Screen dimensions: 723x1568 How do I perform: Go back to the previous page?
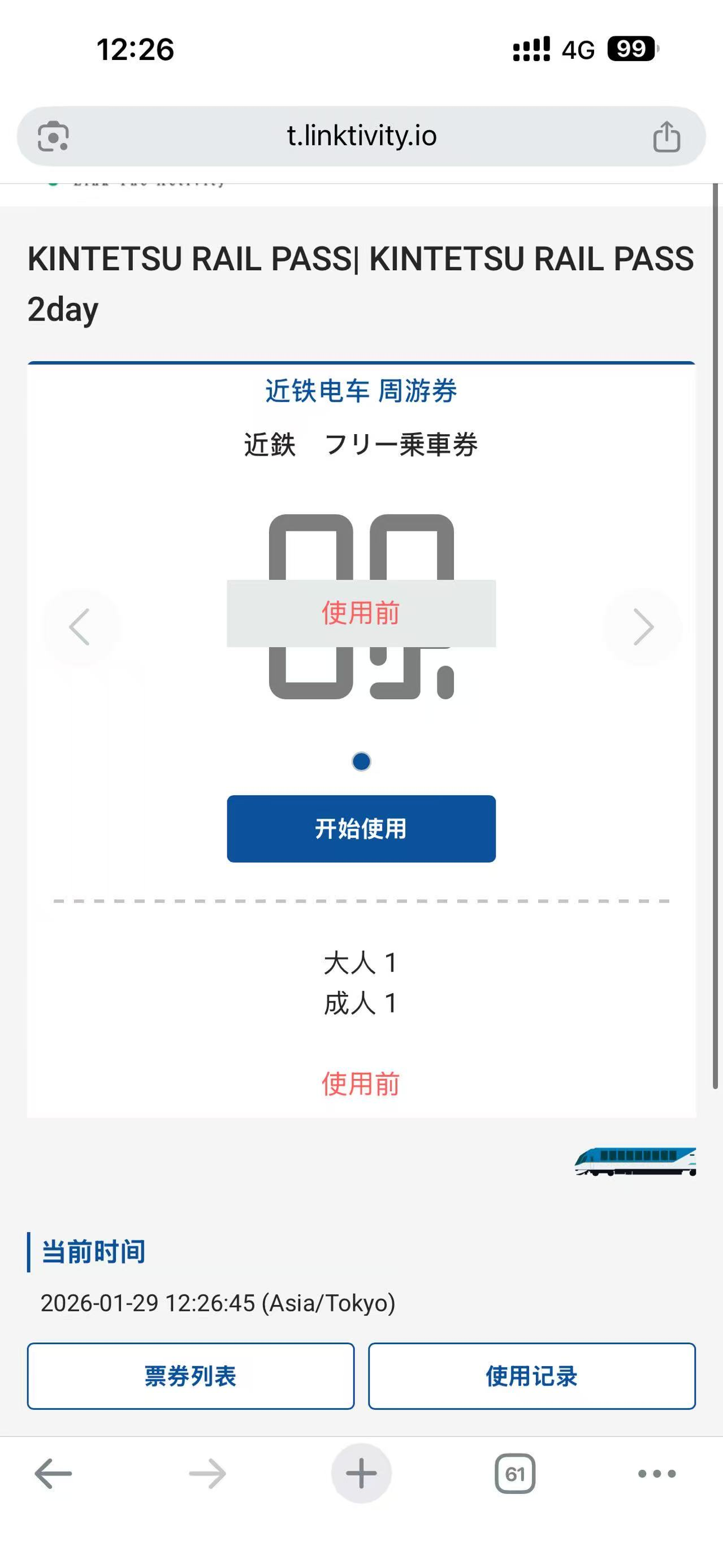pos(53,1474)
